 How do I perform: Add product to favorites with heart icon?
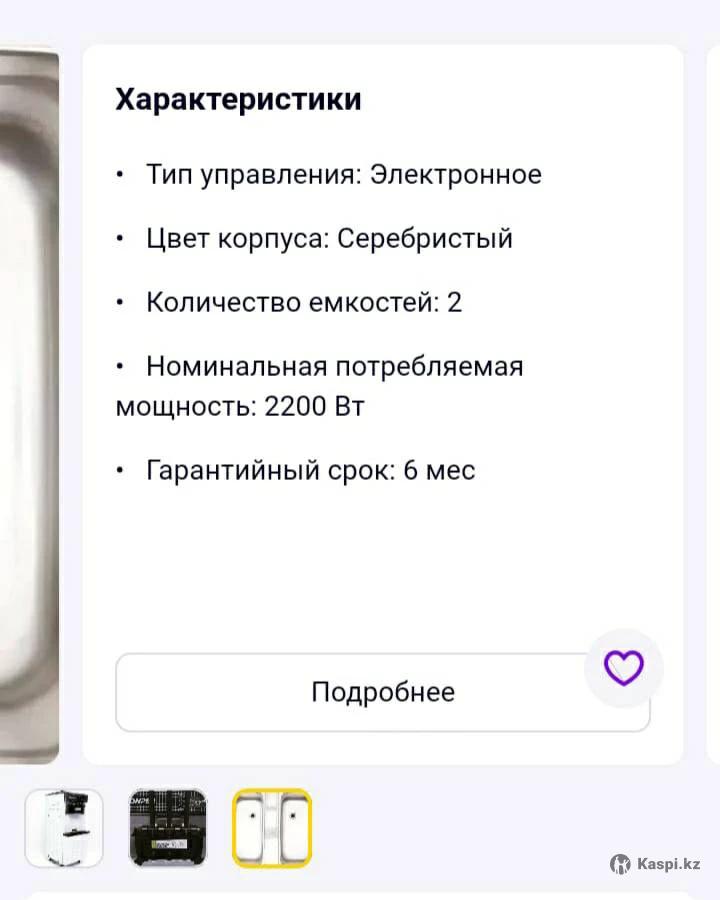624,667
